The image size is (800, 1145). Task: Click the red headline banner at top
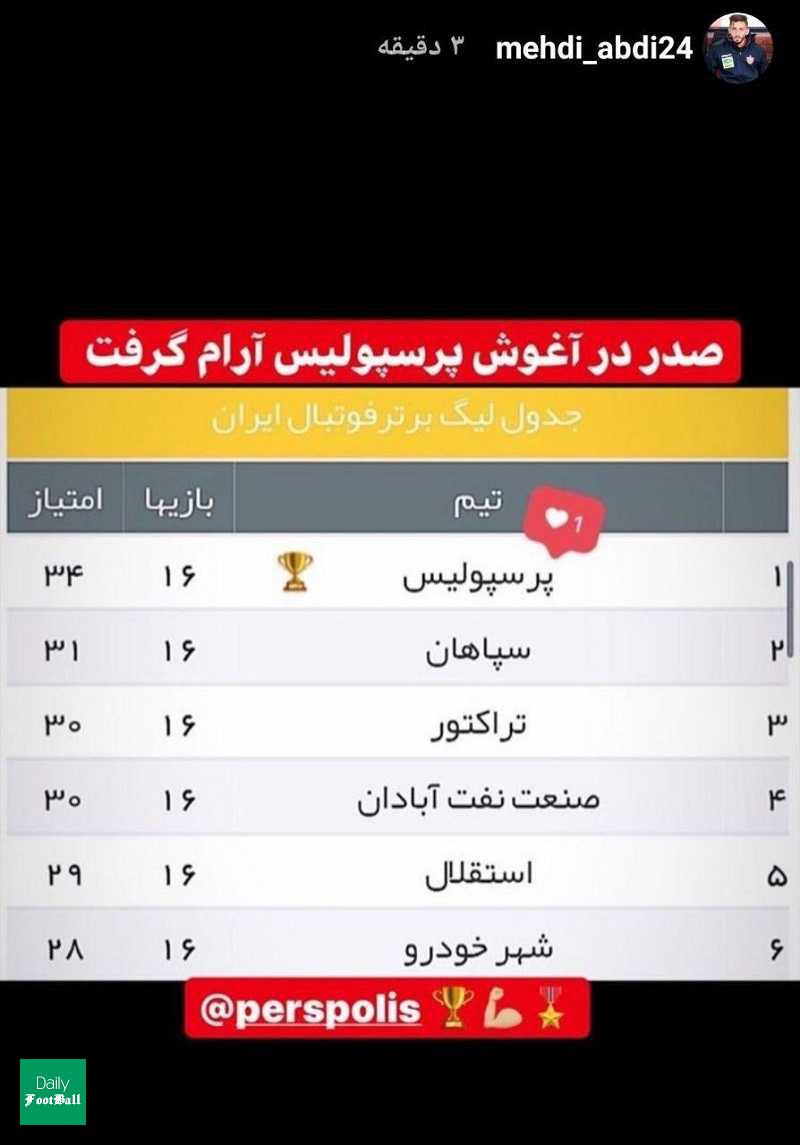tap(400, 350)
